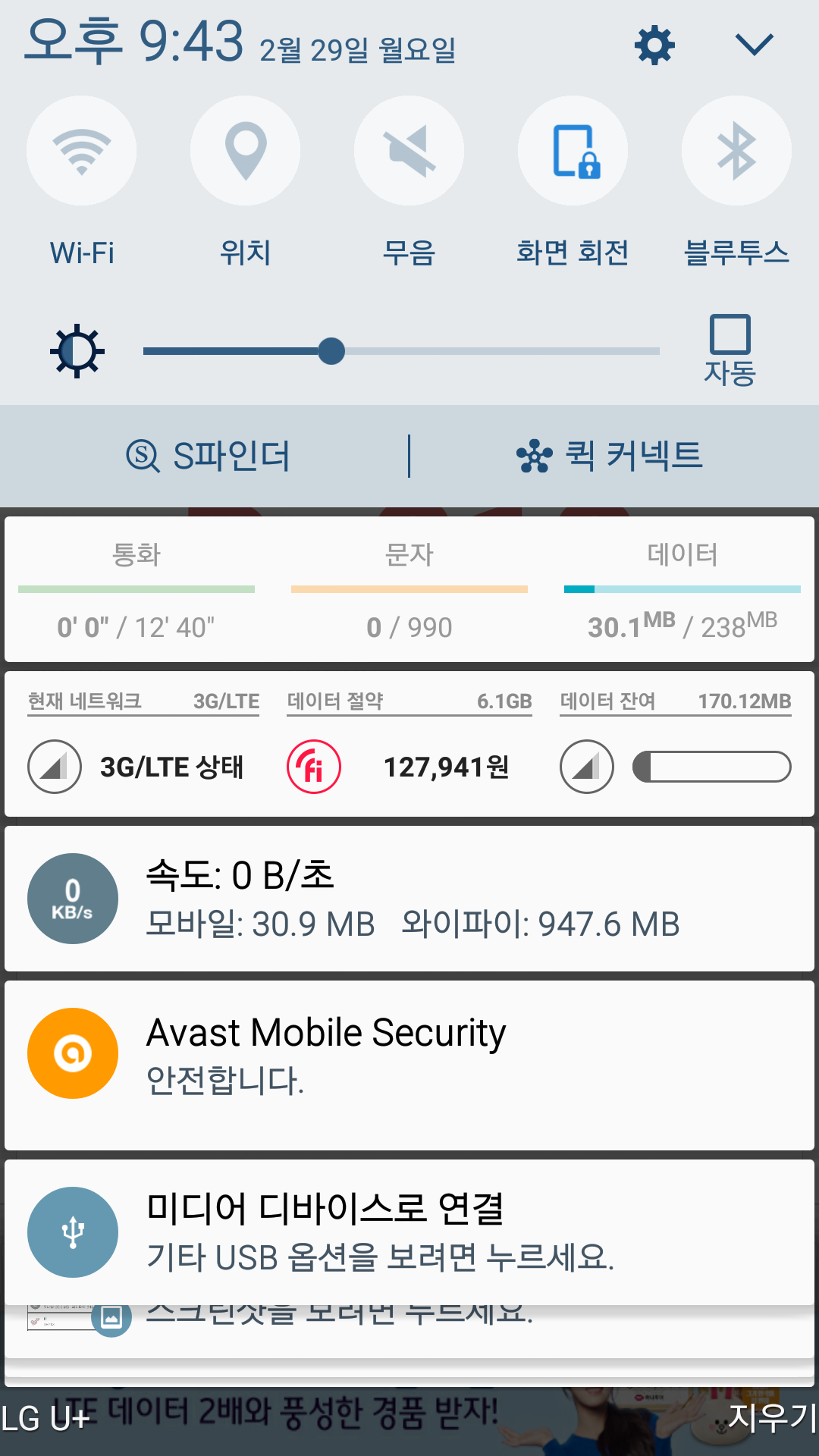
Task: Open 속도 network speed notification
Action: [409, 899]
